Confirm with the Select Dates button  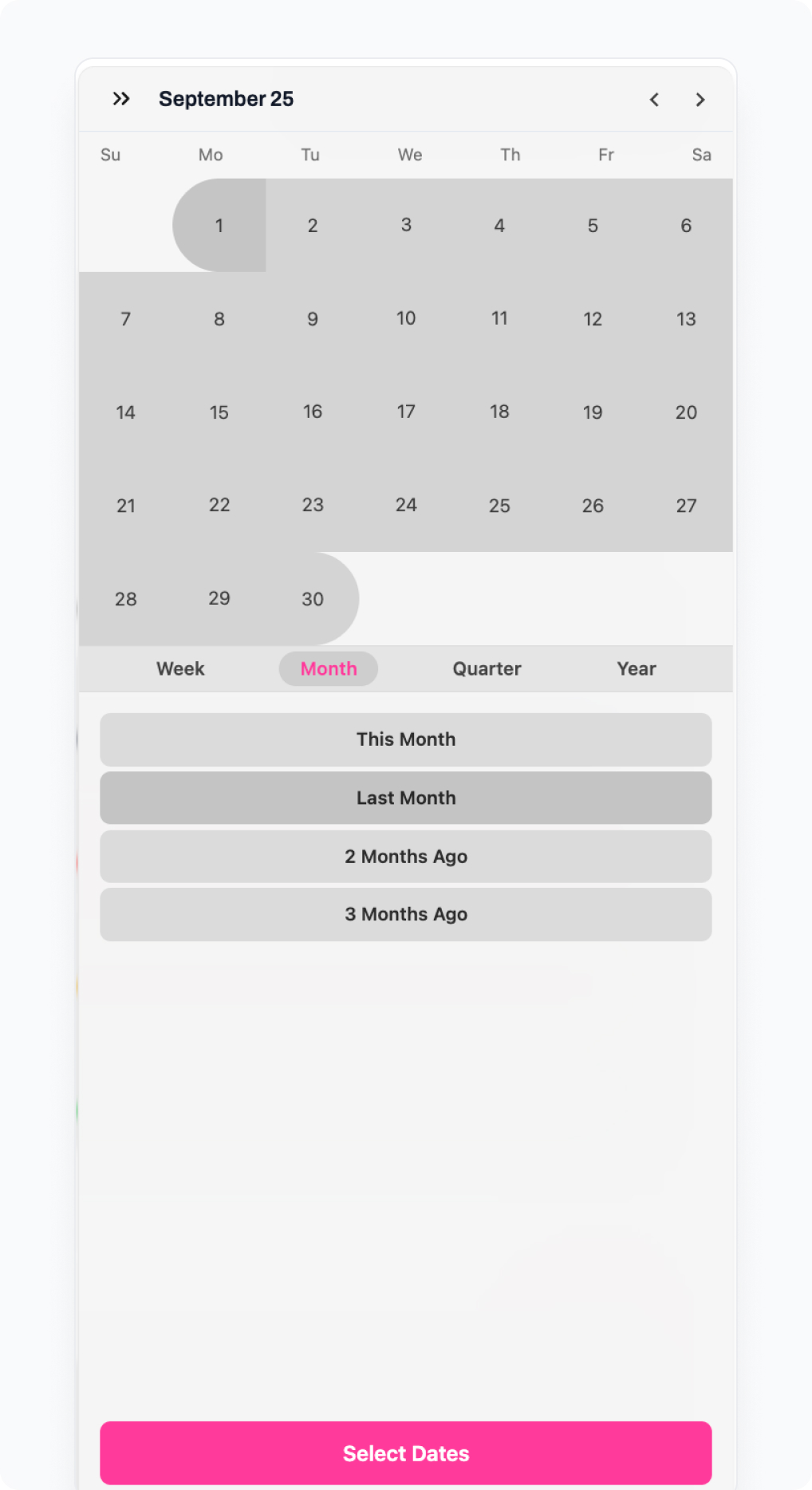click(x=405, y=1453)
